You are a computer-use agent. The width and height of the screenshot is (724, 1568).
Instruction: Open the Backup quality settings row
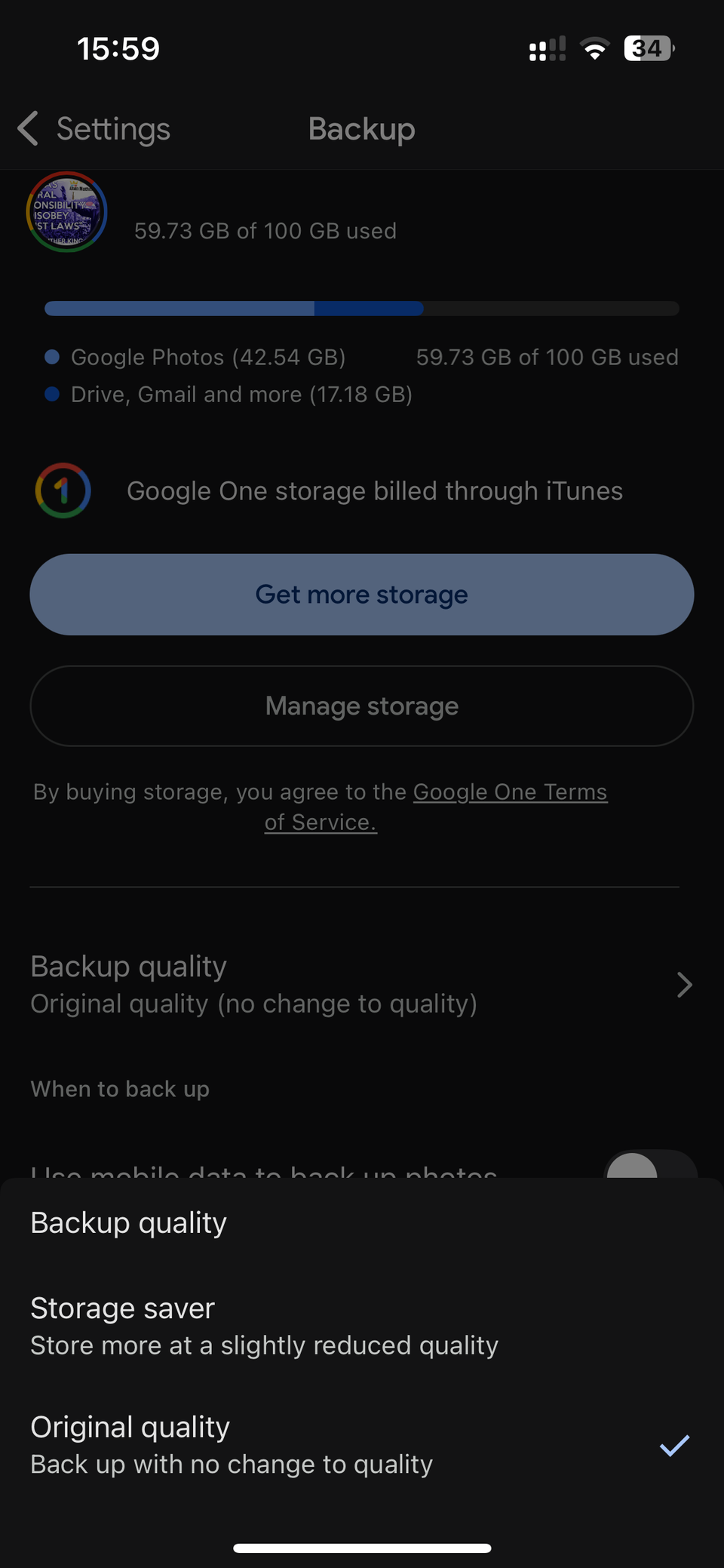(x=360, y=984)
